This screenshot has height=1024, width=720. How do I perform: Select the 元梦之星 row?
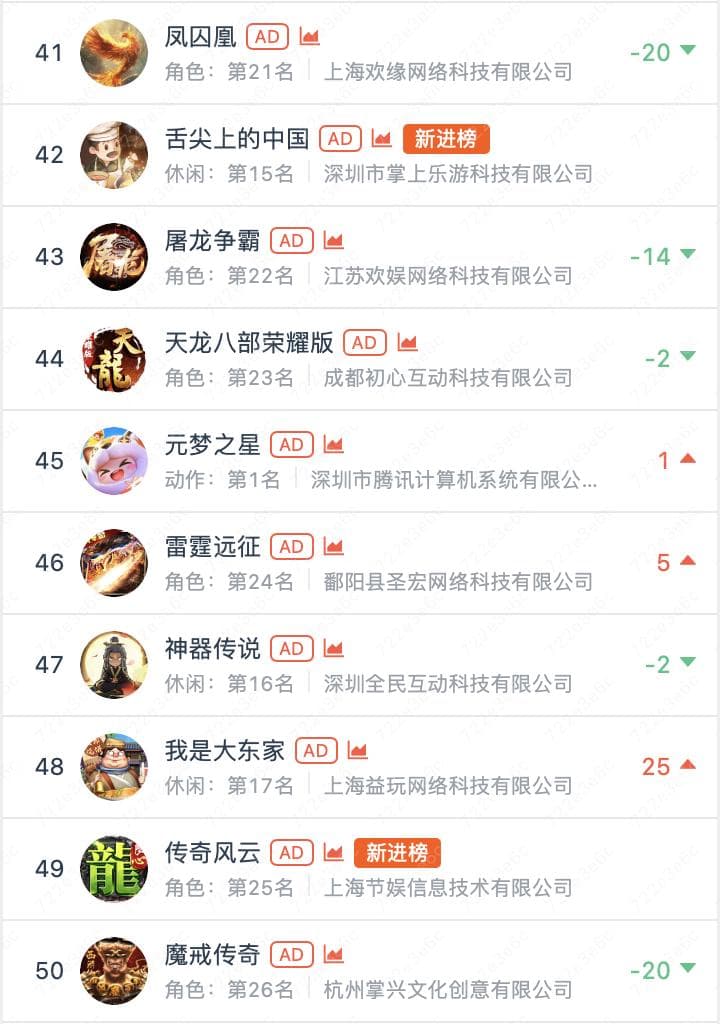coord(212,445)
